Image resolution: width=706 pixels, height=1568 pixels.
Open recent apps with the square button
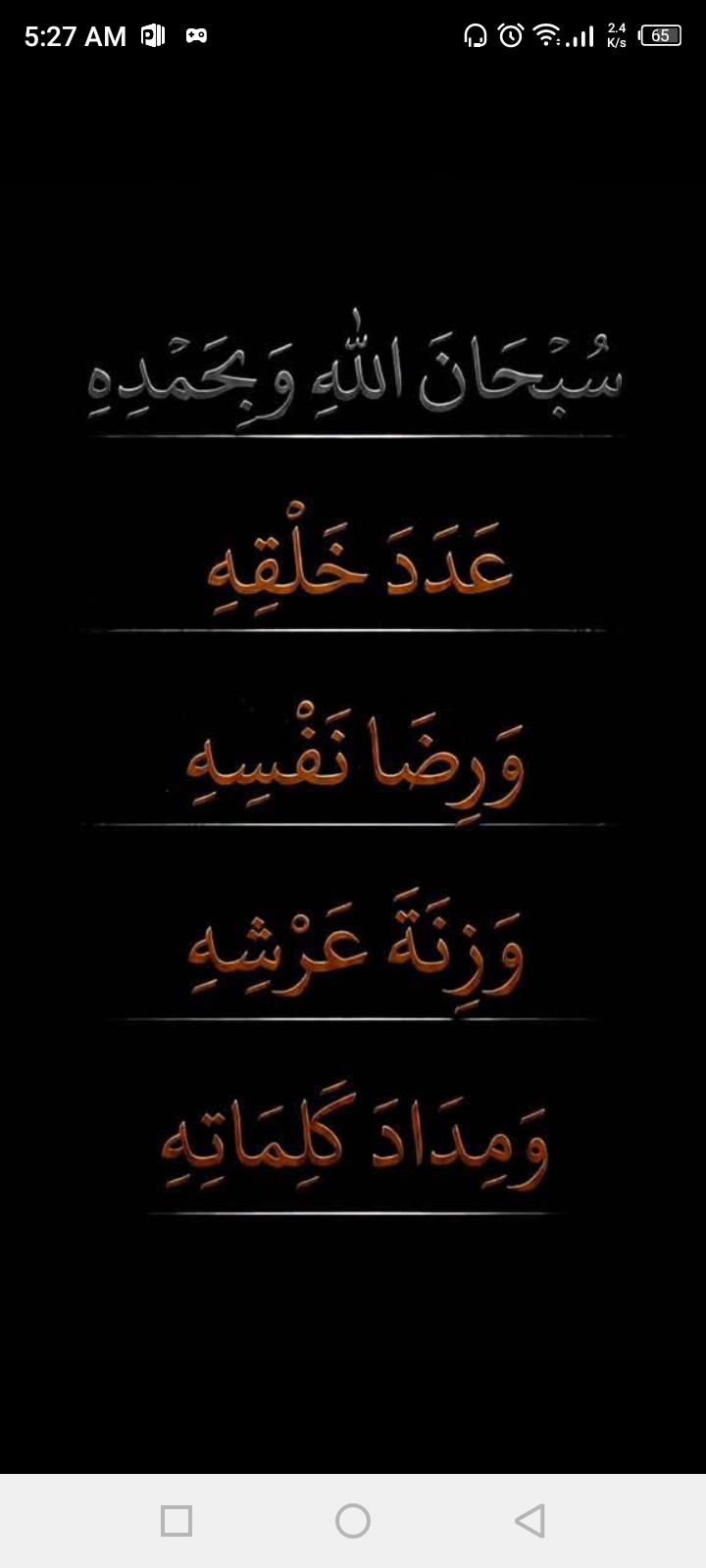pyautogui.click(x=176, y=1521)
